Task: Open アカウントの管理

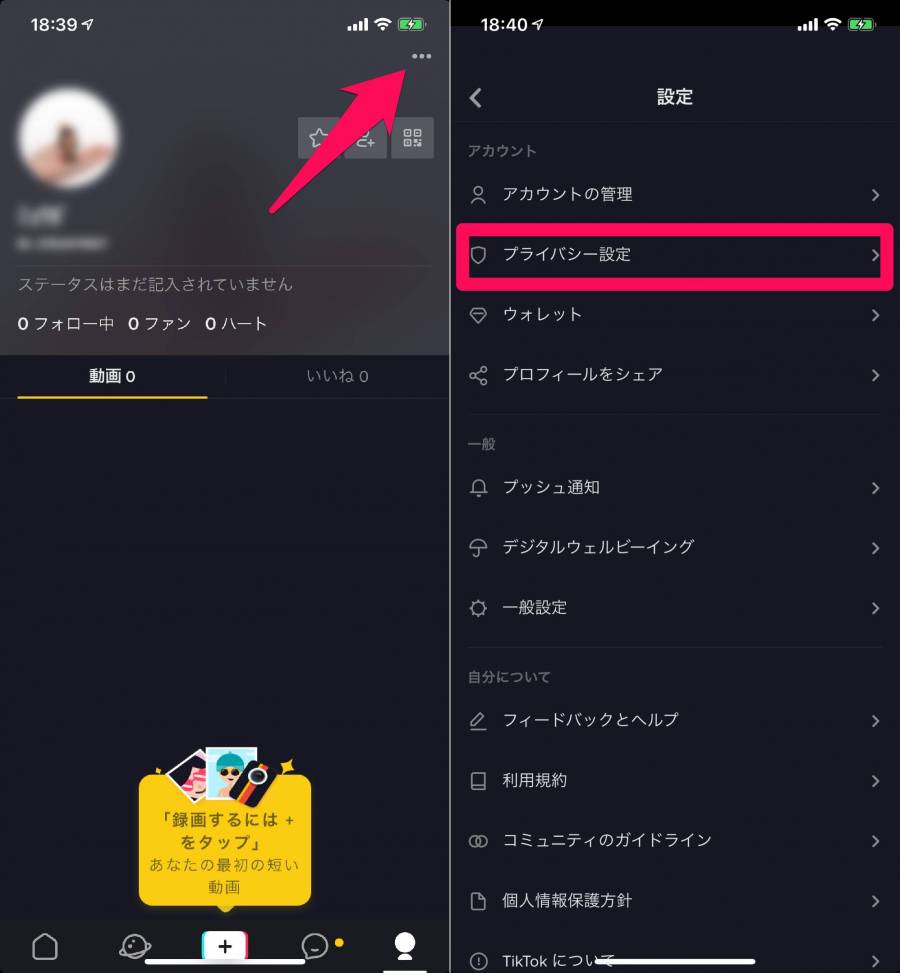Action: tap(673, 195)
